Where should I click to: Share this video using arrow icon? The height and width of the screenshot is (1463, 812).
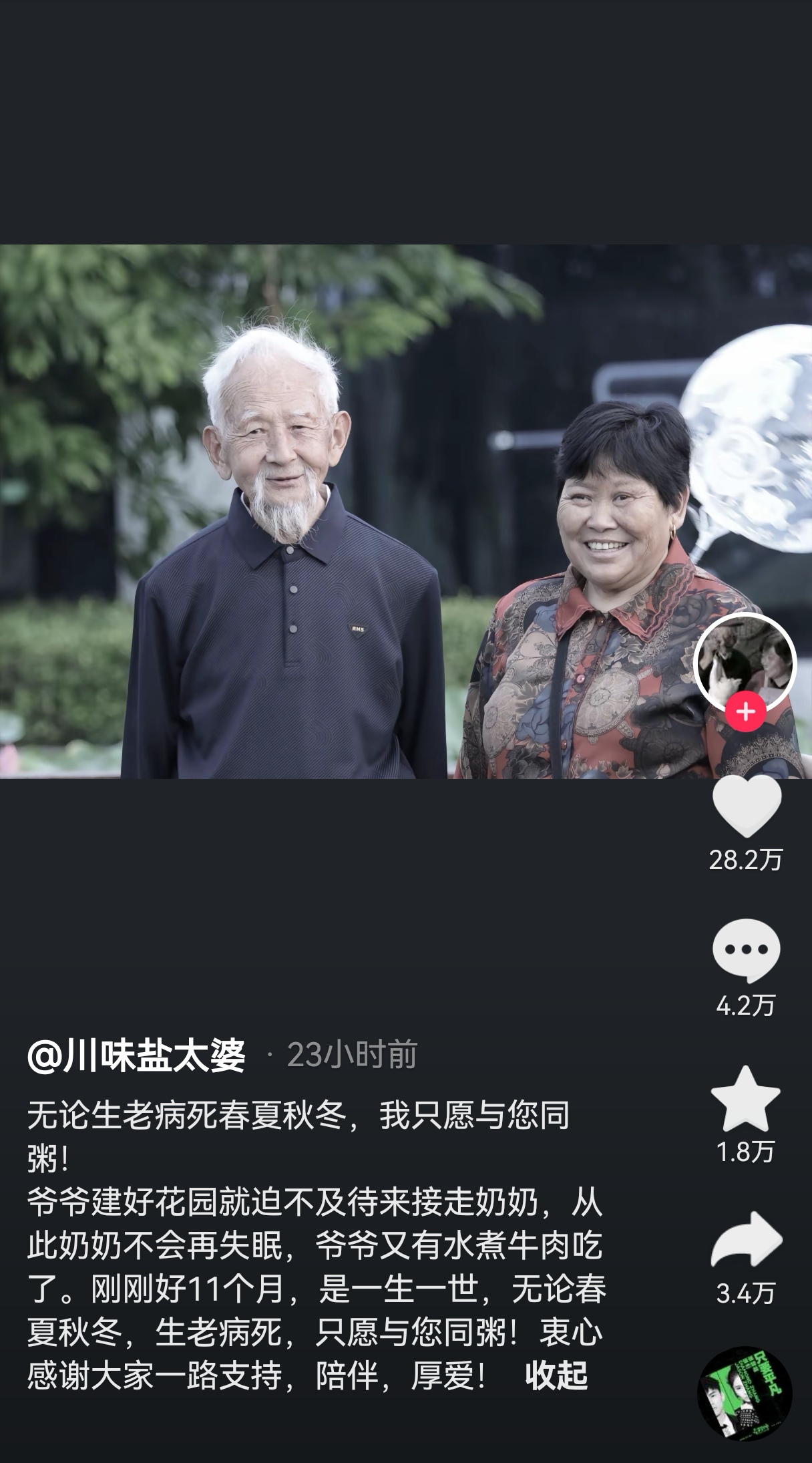pyautogui.click(x=746, y=1241)
